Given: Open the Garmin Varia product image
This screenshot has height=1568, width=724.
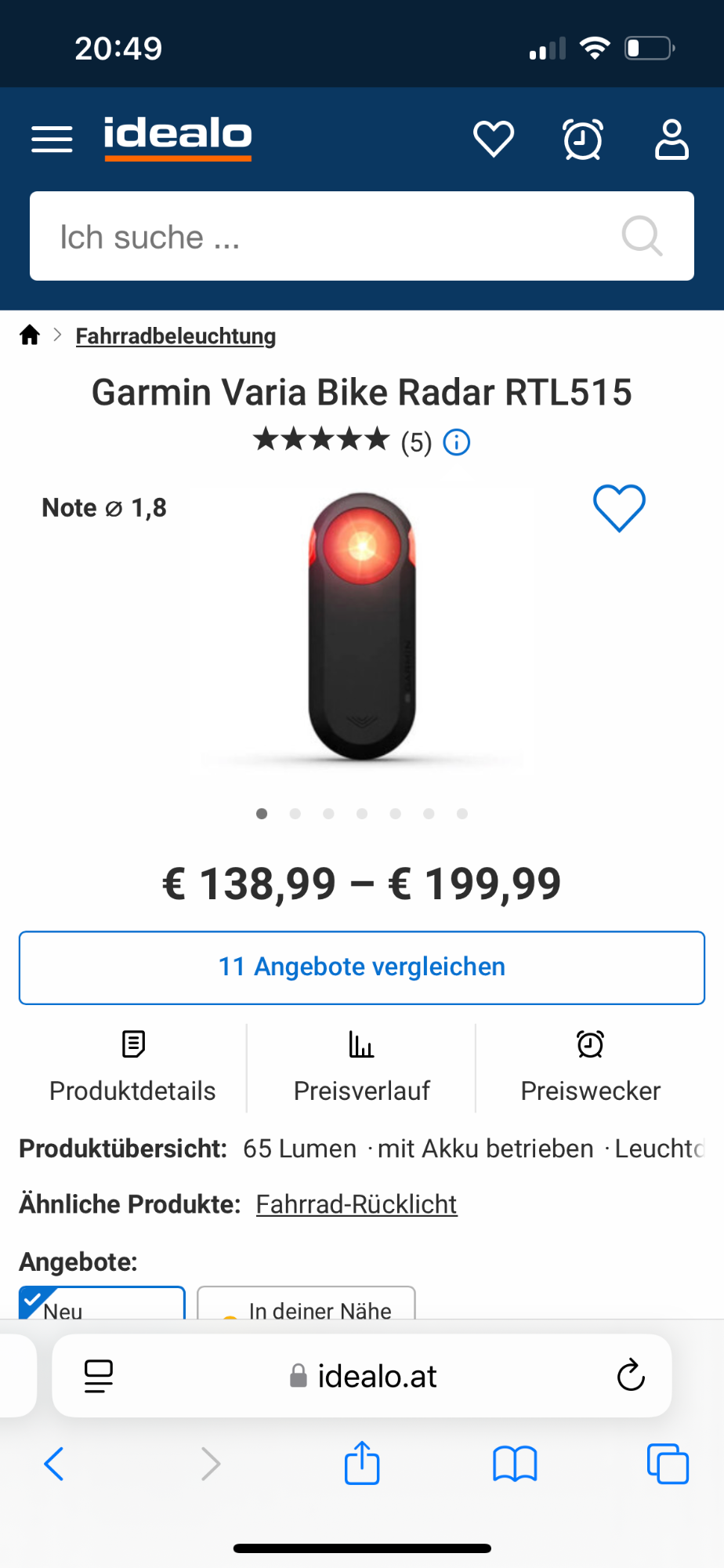Looking at the screenshot, I should 362,627.
